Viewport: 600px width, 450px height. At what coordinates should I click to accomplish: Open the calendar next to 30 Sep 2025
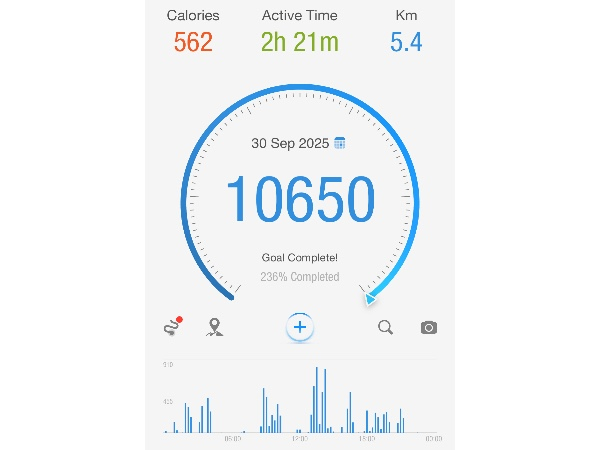pyautogui.click(x=340, y=143)
